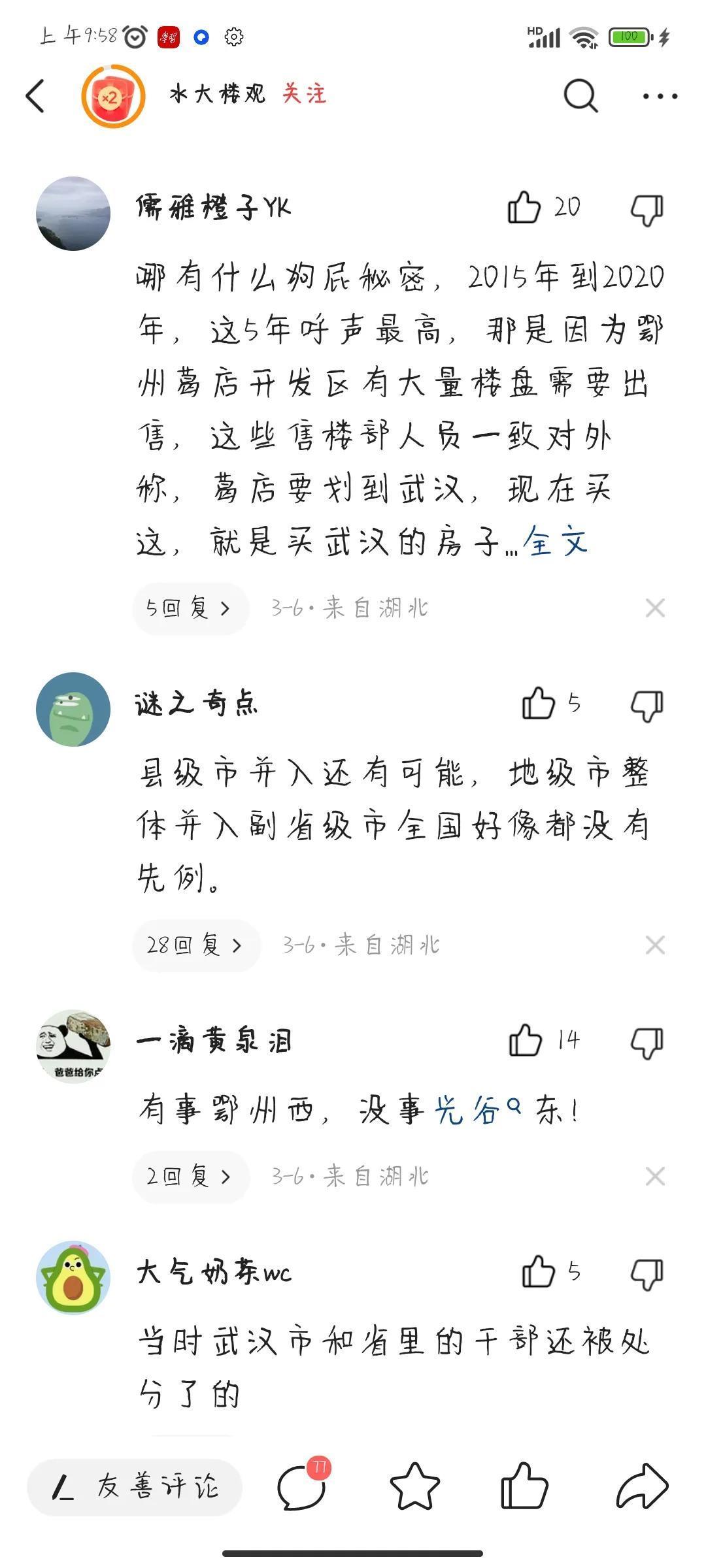Share the post via arrow icon
Screen dimensions: 706x1568
point(642,1487)
